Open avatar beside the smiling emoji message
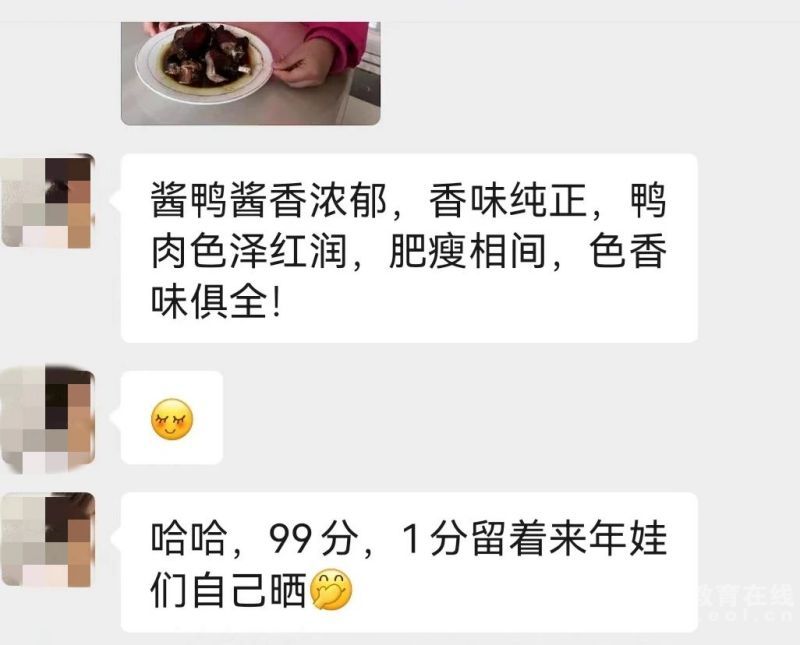800x645 pixels. click(x=49, y=418)
